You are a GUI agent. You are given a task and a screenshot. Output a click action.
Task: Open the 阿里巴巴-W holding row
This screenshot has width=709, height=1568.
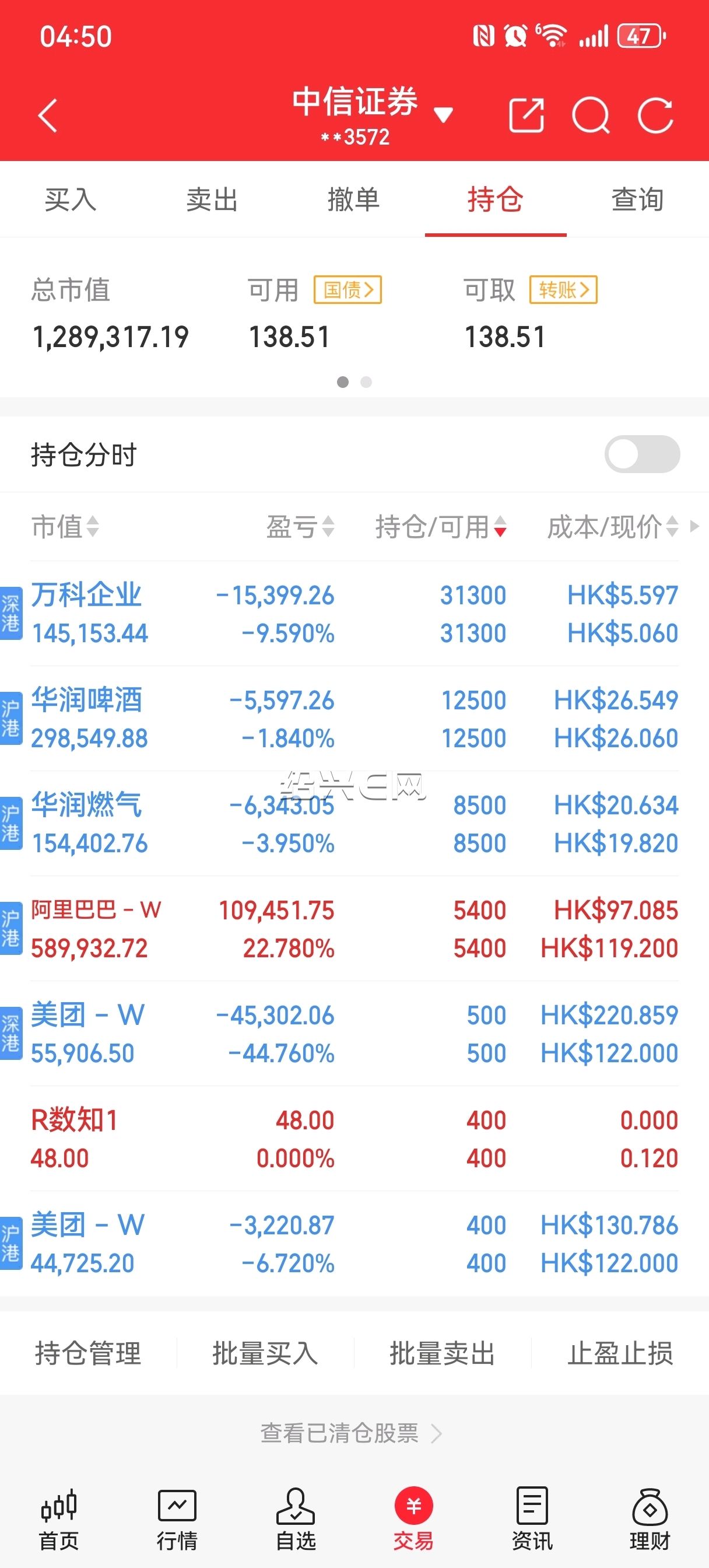[354, 928]
